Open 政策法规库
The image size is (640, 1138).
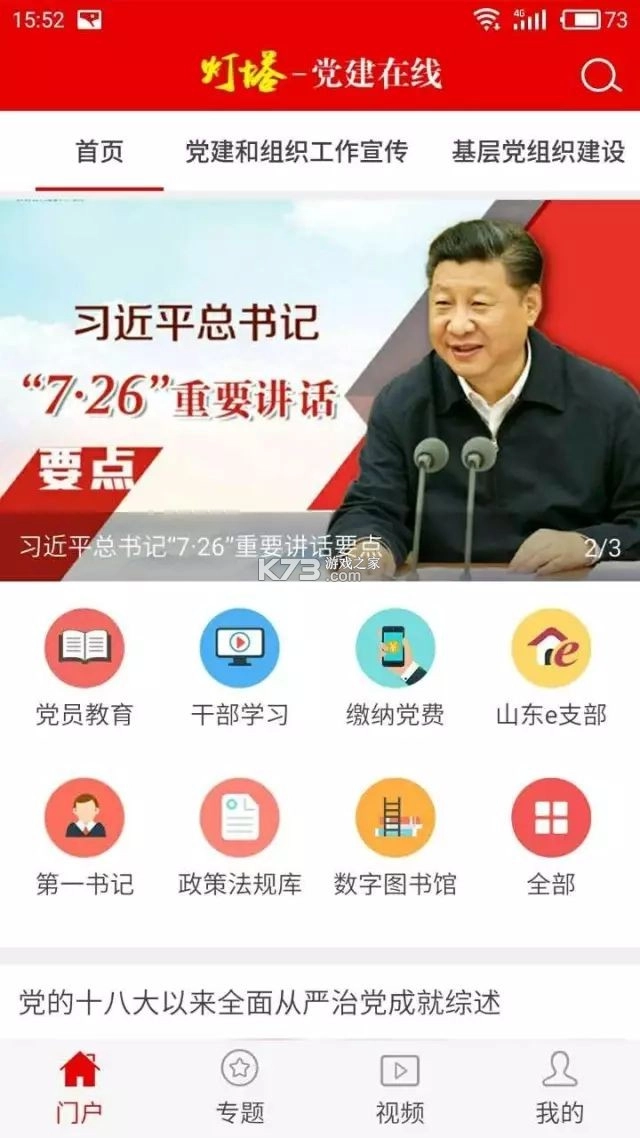point(240,837)
